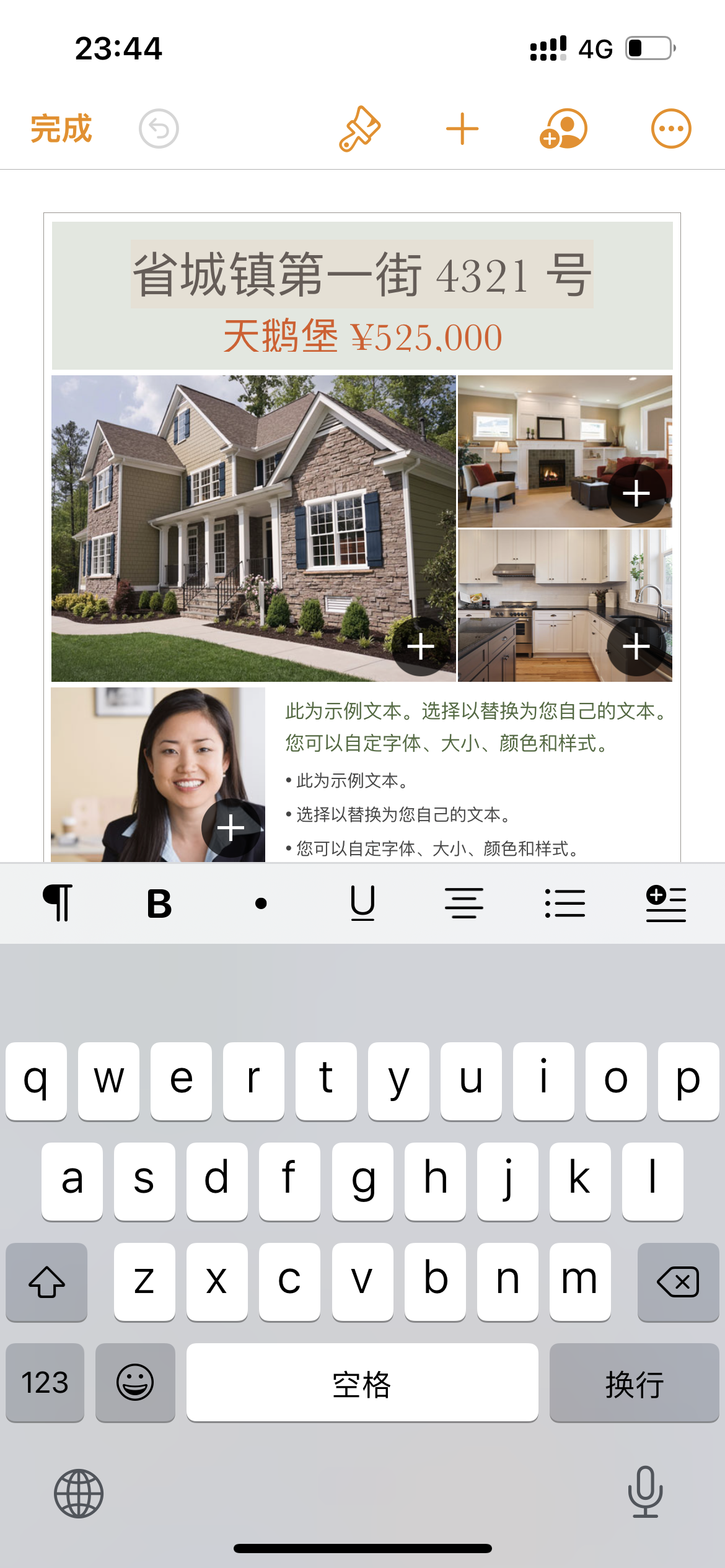Open text alignment options

464,903
